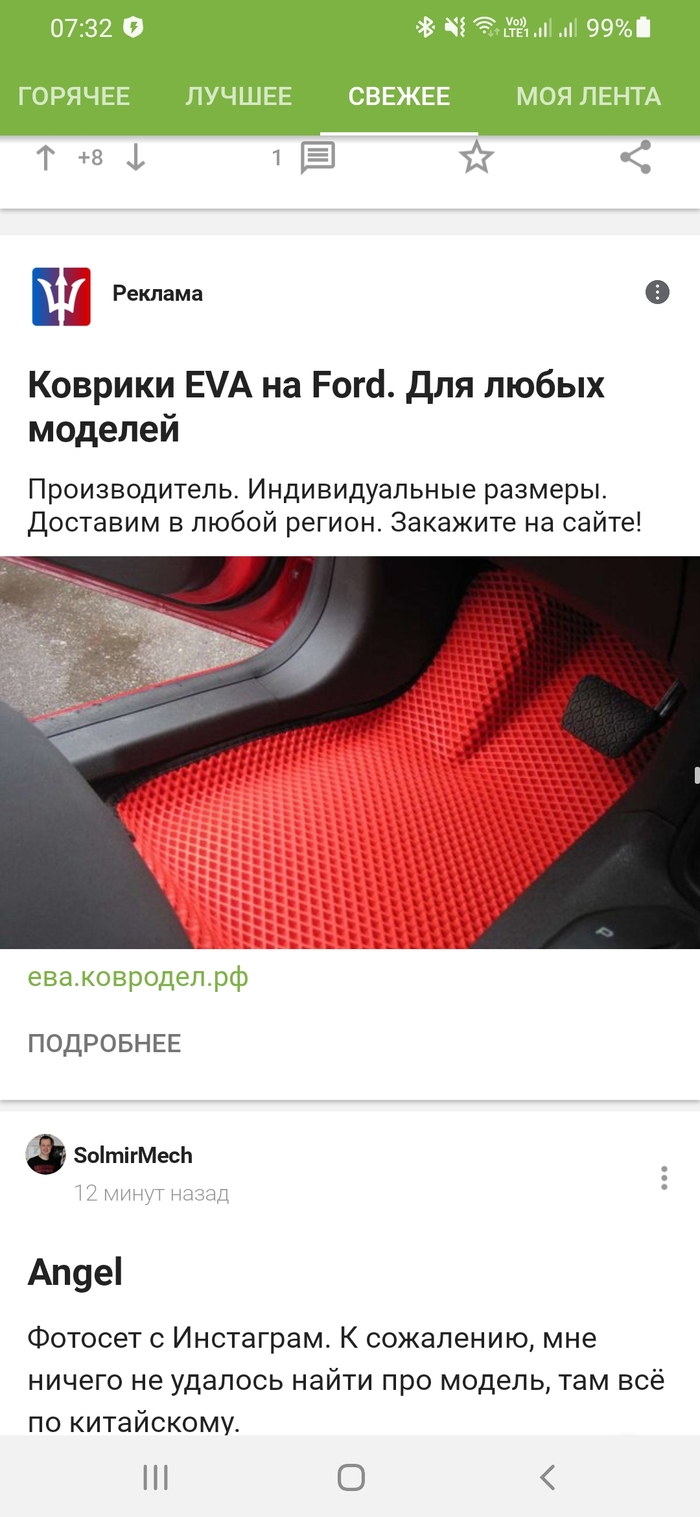This screenshot has height=1517, width=700.
Task: Open the Моя лента tab
Action: pos(588,96)
